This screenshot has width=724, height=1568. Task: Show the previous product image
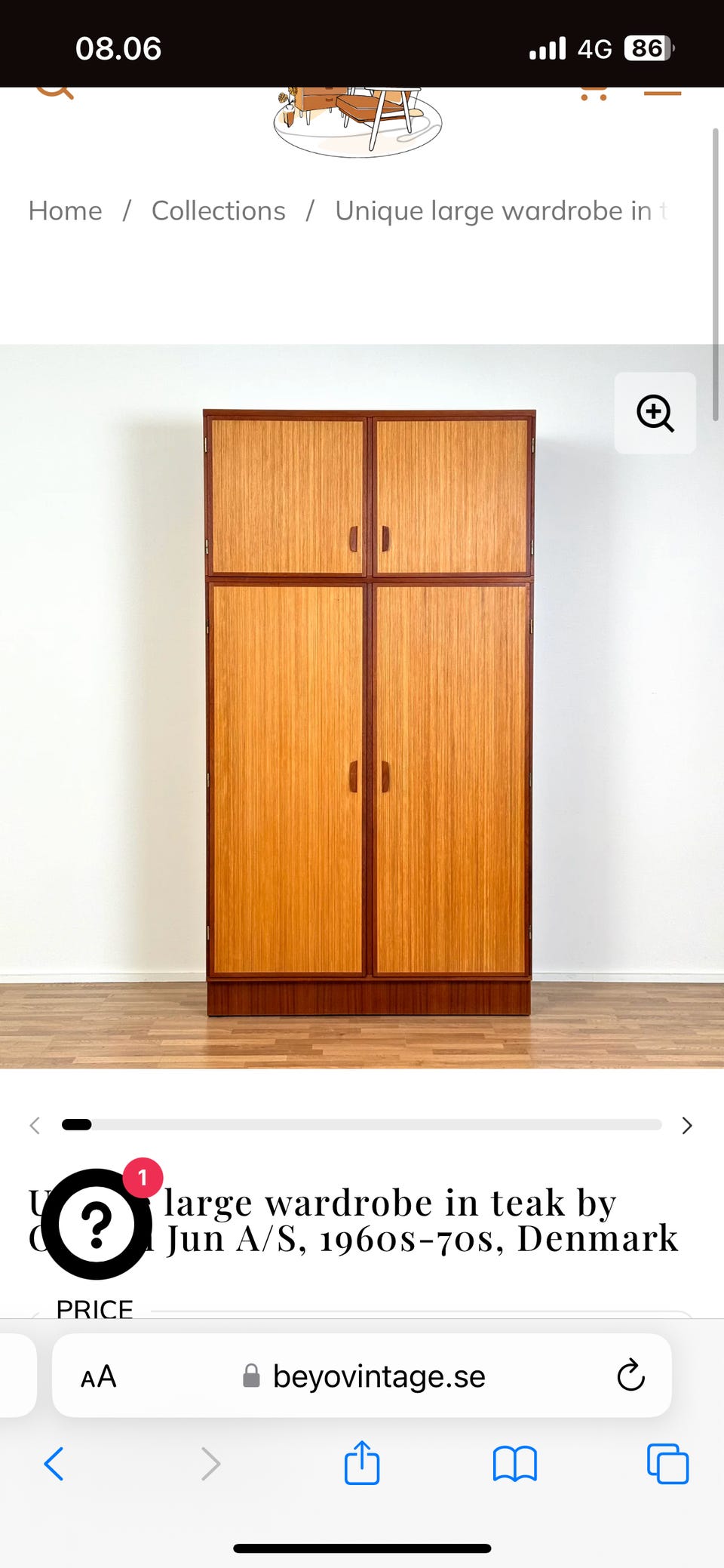pyautogui.click(x=35, y=1126)
